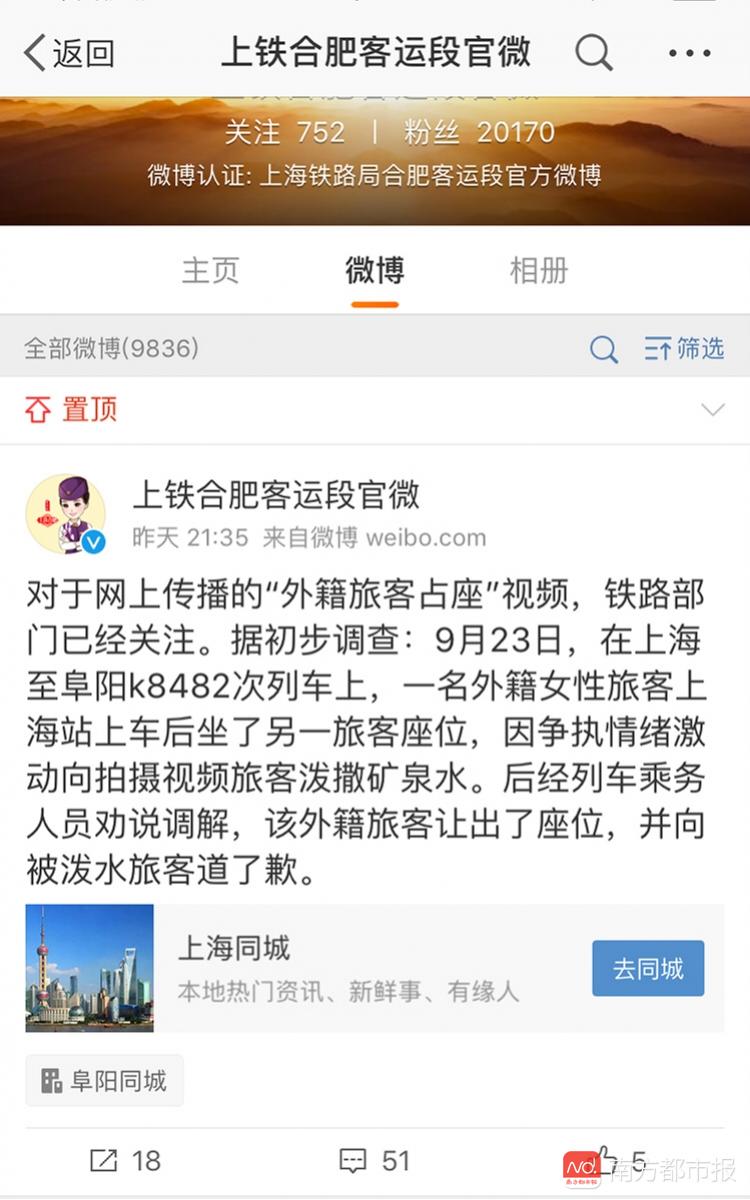Switch to the 主页 tab
Screen dimensions: 750x1200
pos(210,270)
